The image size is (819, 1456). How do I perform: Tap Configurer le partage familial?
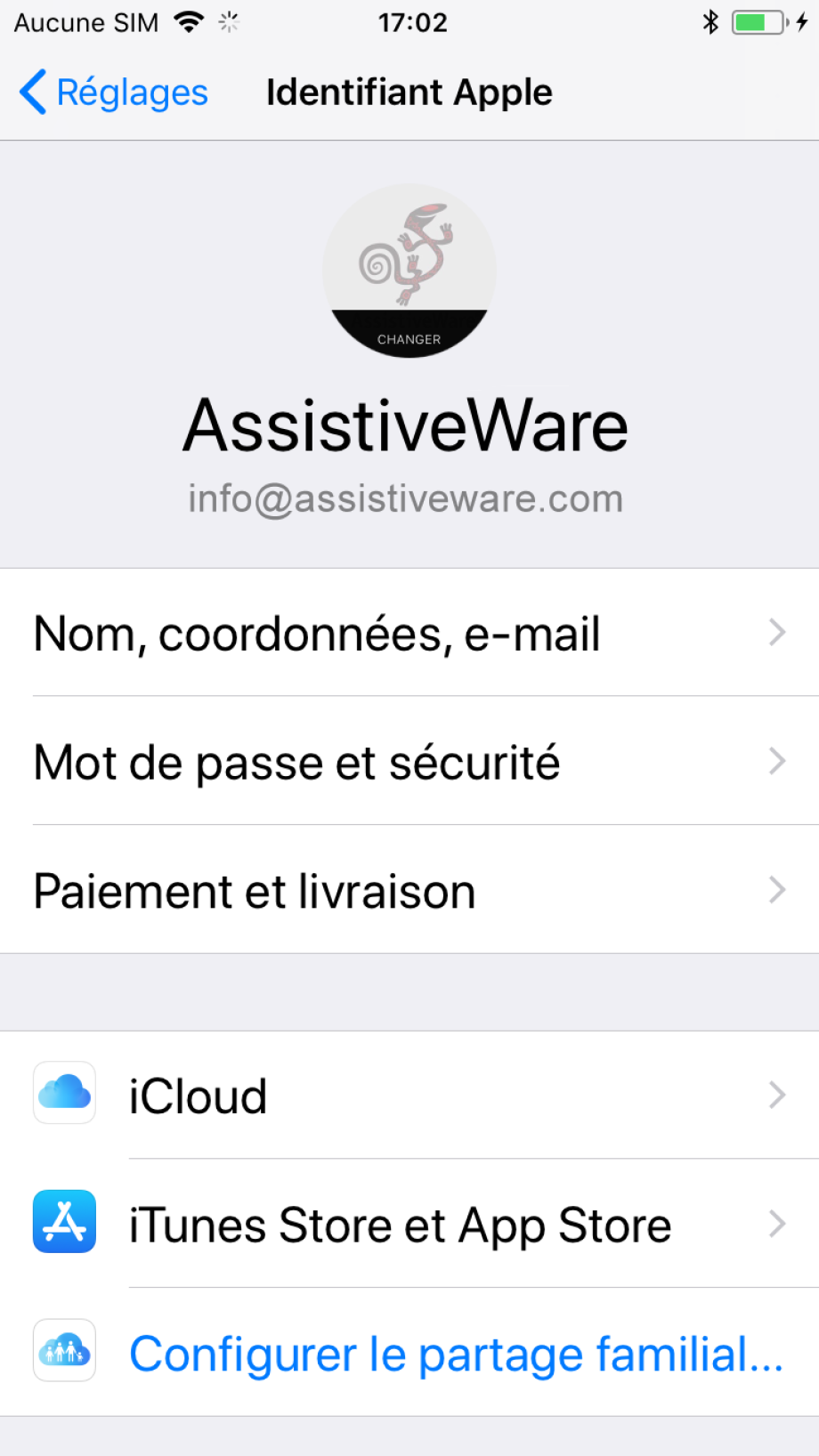coord(454,1354)
